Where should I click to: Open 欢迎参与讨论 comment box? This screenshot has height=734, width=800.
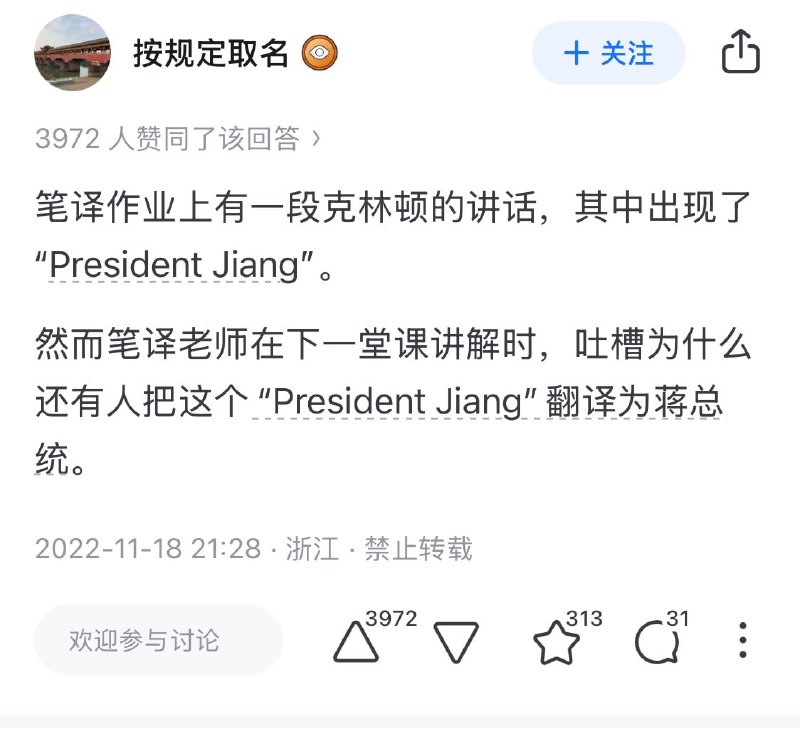[158, 640]
